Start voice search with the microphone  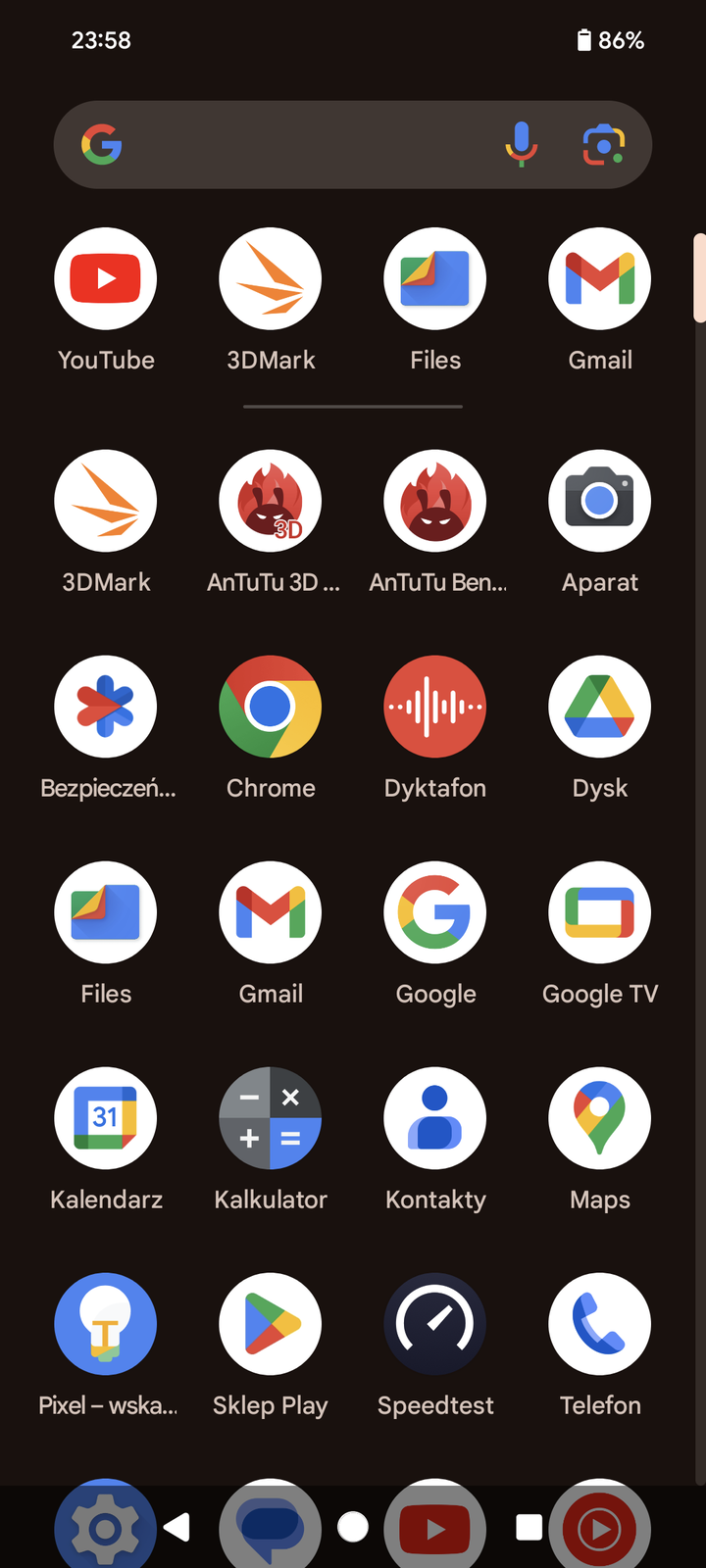click(522, 145)
